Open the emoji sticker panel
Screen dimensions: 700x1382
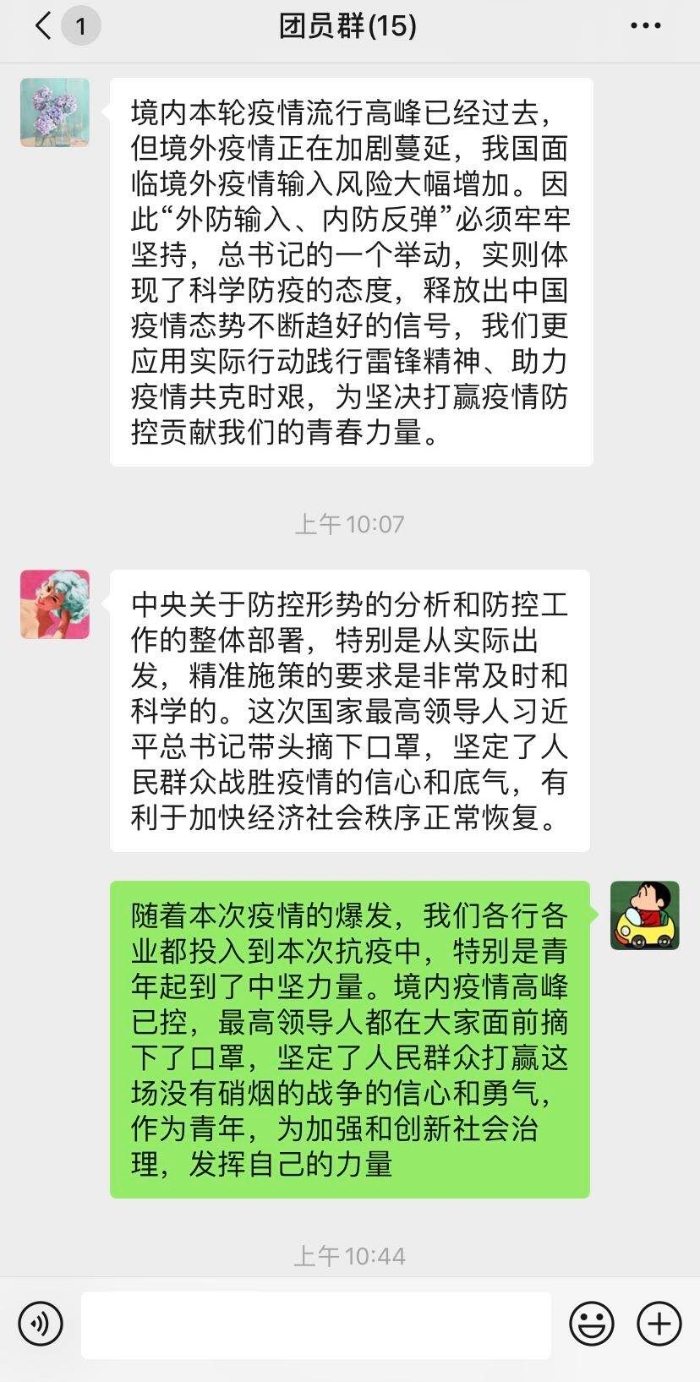[592, 1324]
